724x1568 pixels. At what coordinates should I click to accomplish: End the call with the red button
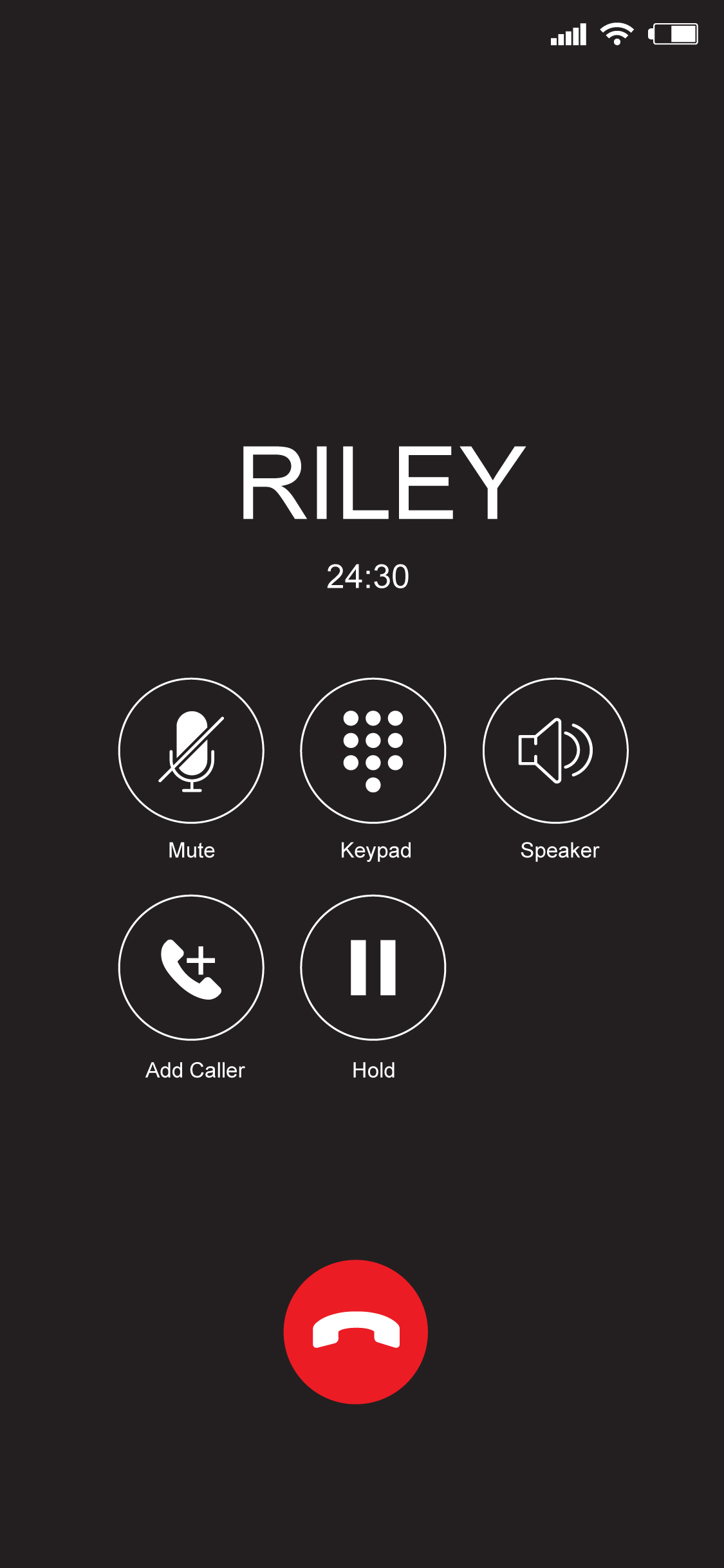tap(356, 1332)
